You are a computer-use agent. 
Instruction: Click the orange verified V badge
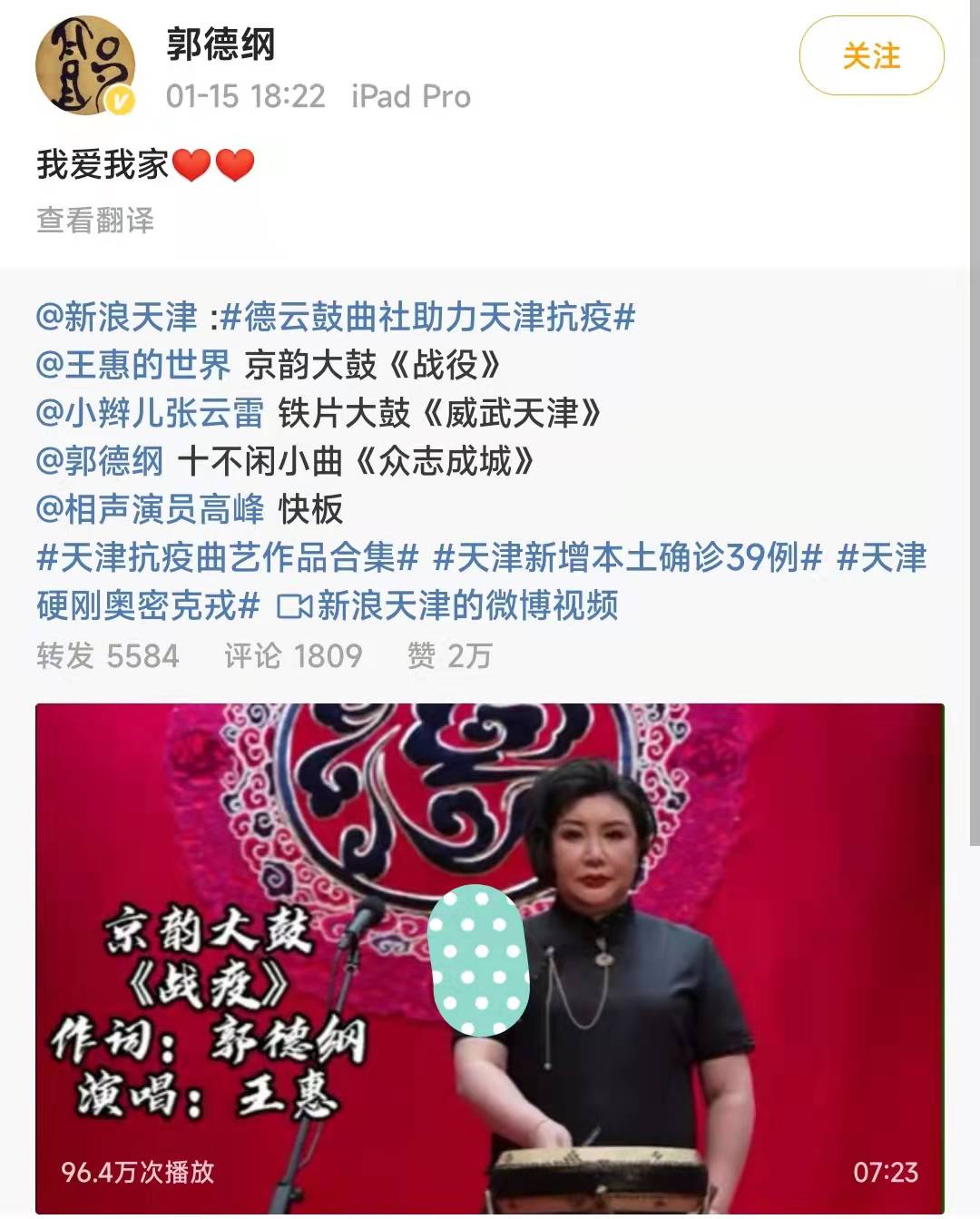118,102
